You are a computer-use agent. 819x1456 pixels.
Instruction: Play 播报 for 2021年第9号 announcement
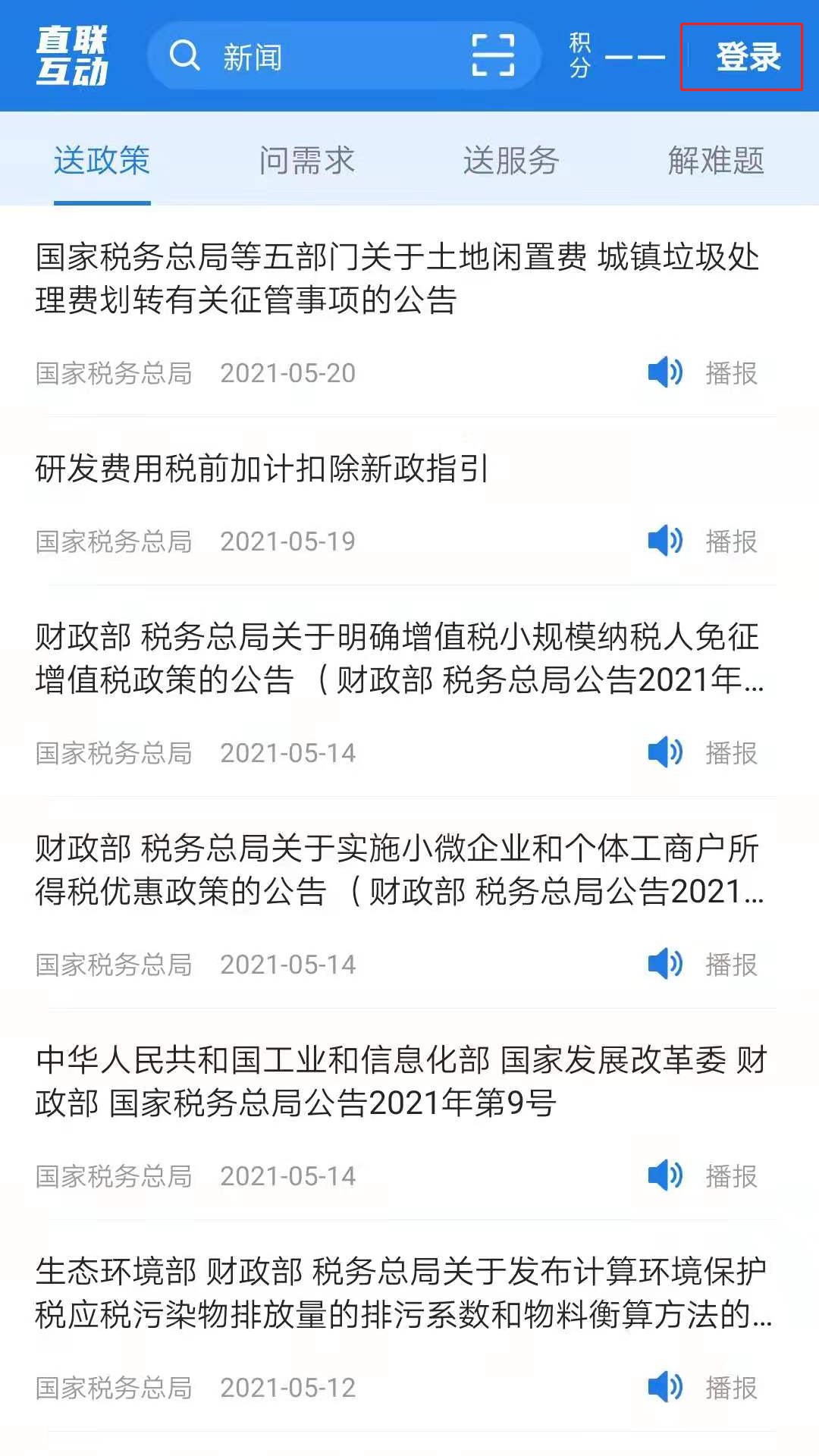pyautogui.click(x=702, y=1176)
